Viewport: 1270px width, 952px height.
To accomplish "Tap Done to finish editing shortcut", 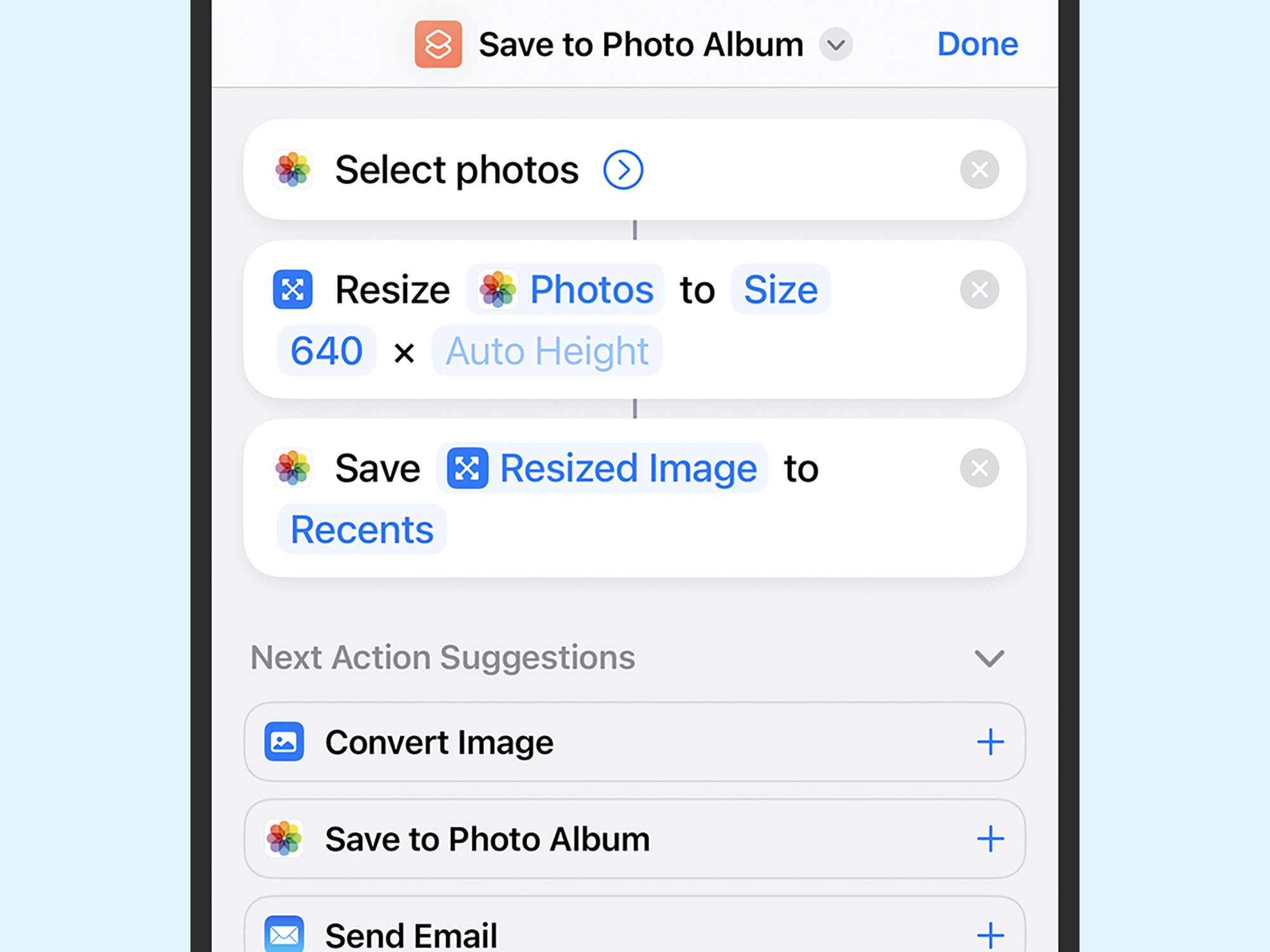I will click(977, 44).
